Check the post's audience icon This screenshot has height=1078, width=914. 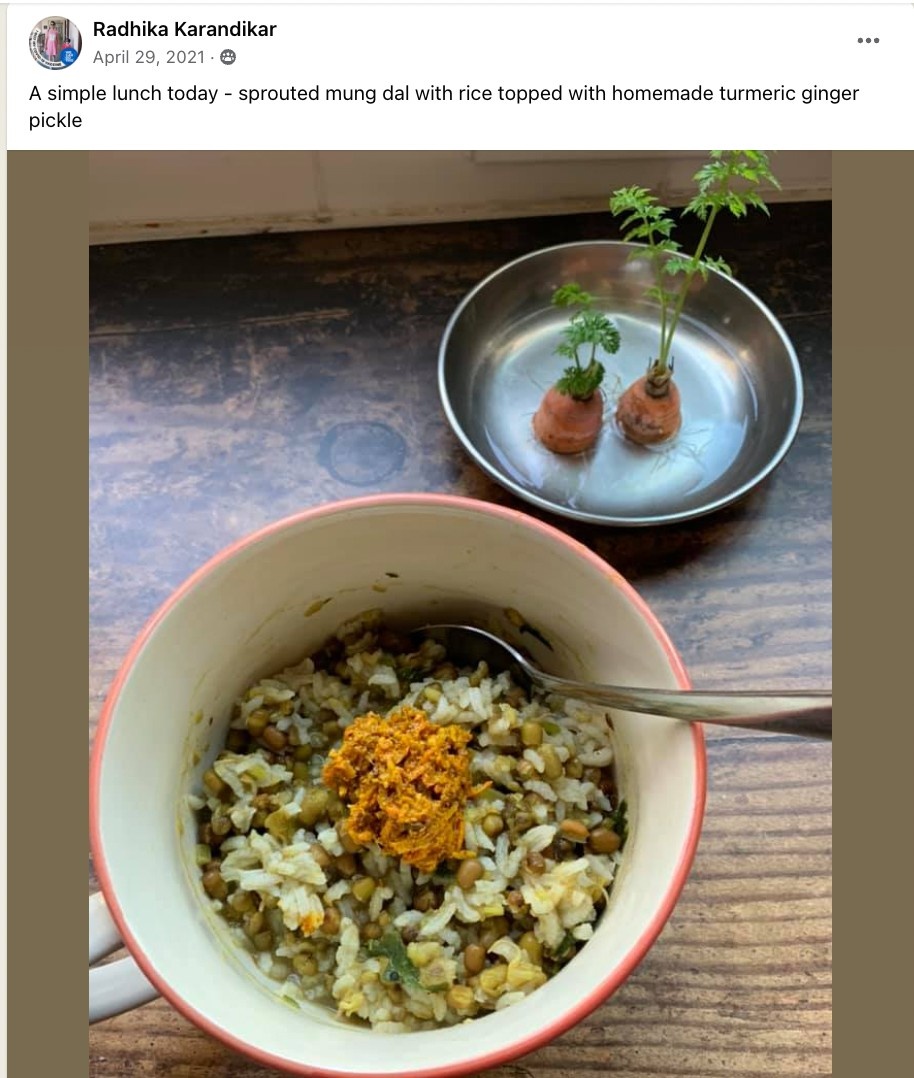tap(228, 57)
